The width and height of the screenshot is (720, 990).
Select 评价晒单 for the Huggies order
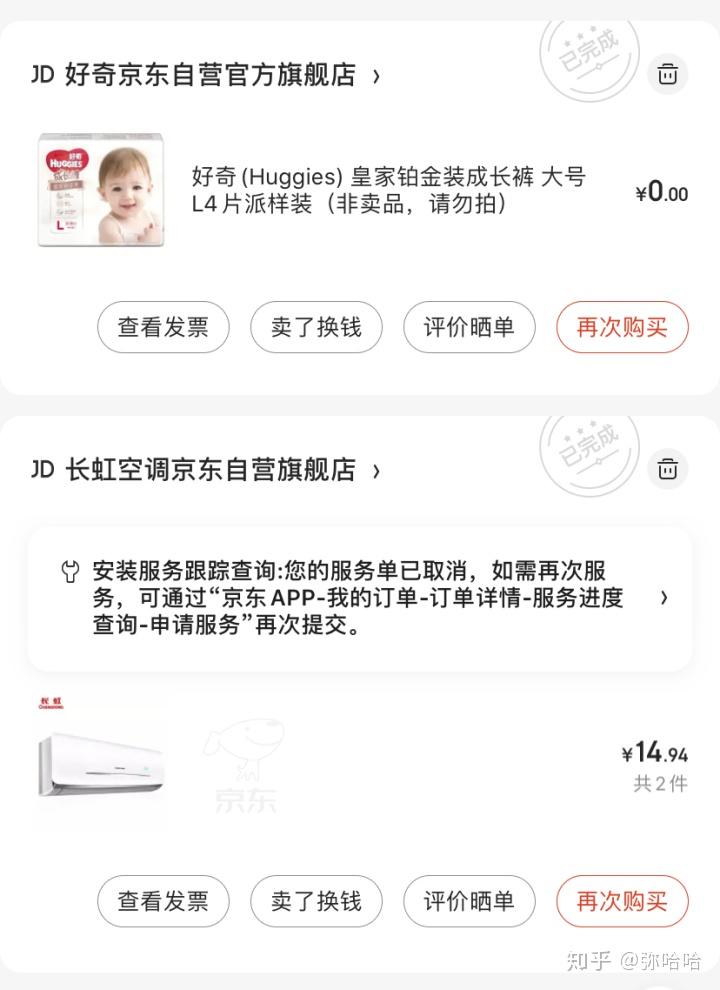pos(469,327)
